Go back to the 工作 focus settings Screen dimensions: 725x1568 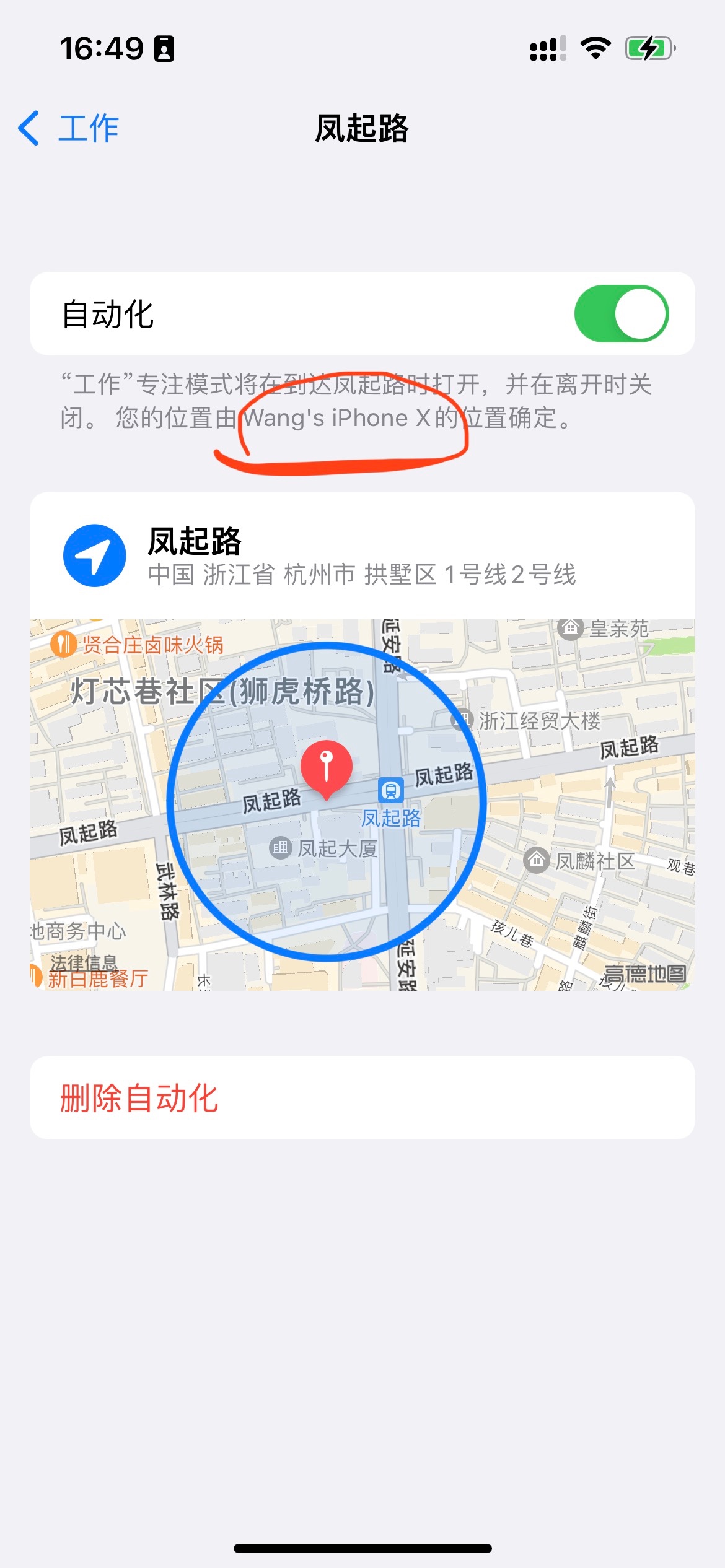click(x=69, y=129)
